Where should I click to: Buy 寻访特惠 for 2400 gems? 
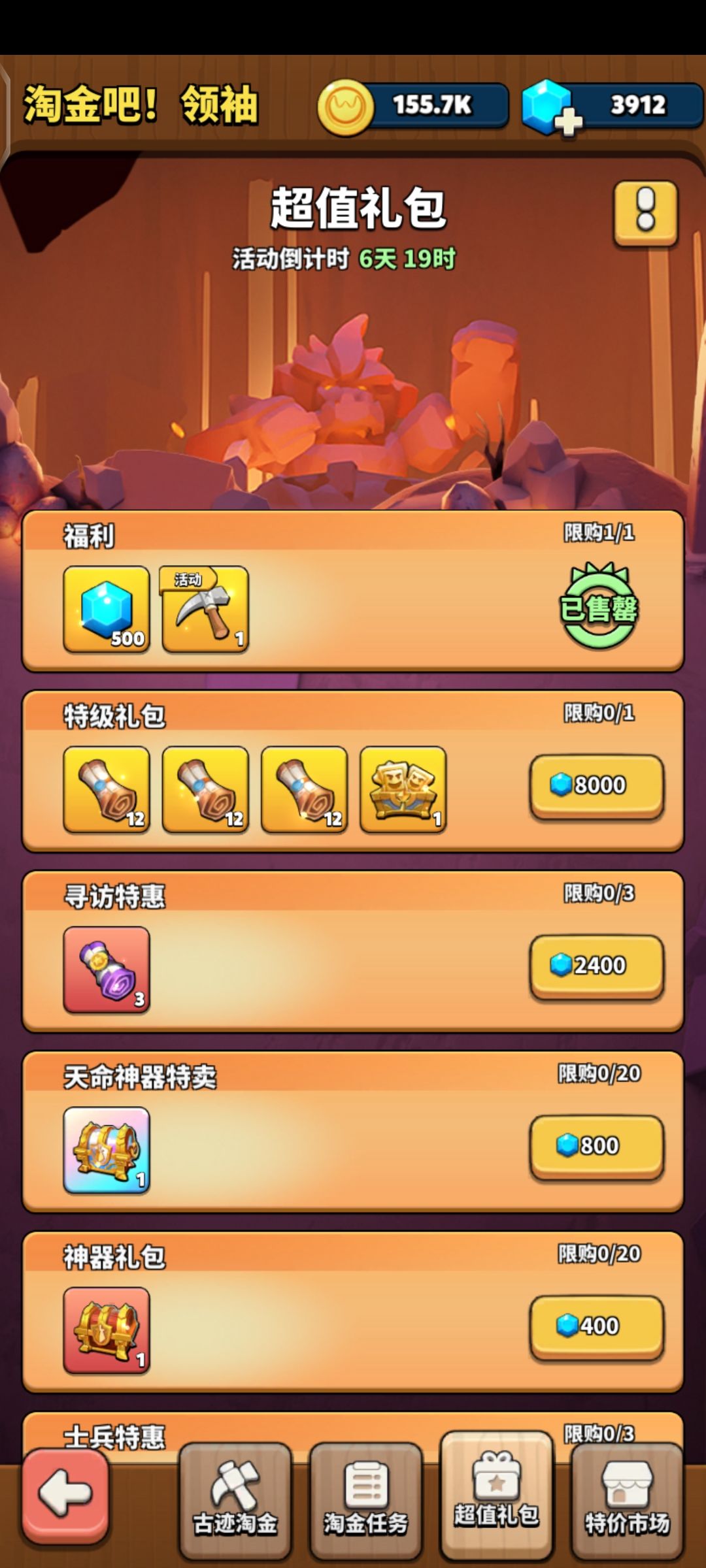coord(596,966)
